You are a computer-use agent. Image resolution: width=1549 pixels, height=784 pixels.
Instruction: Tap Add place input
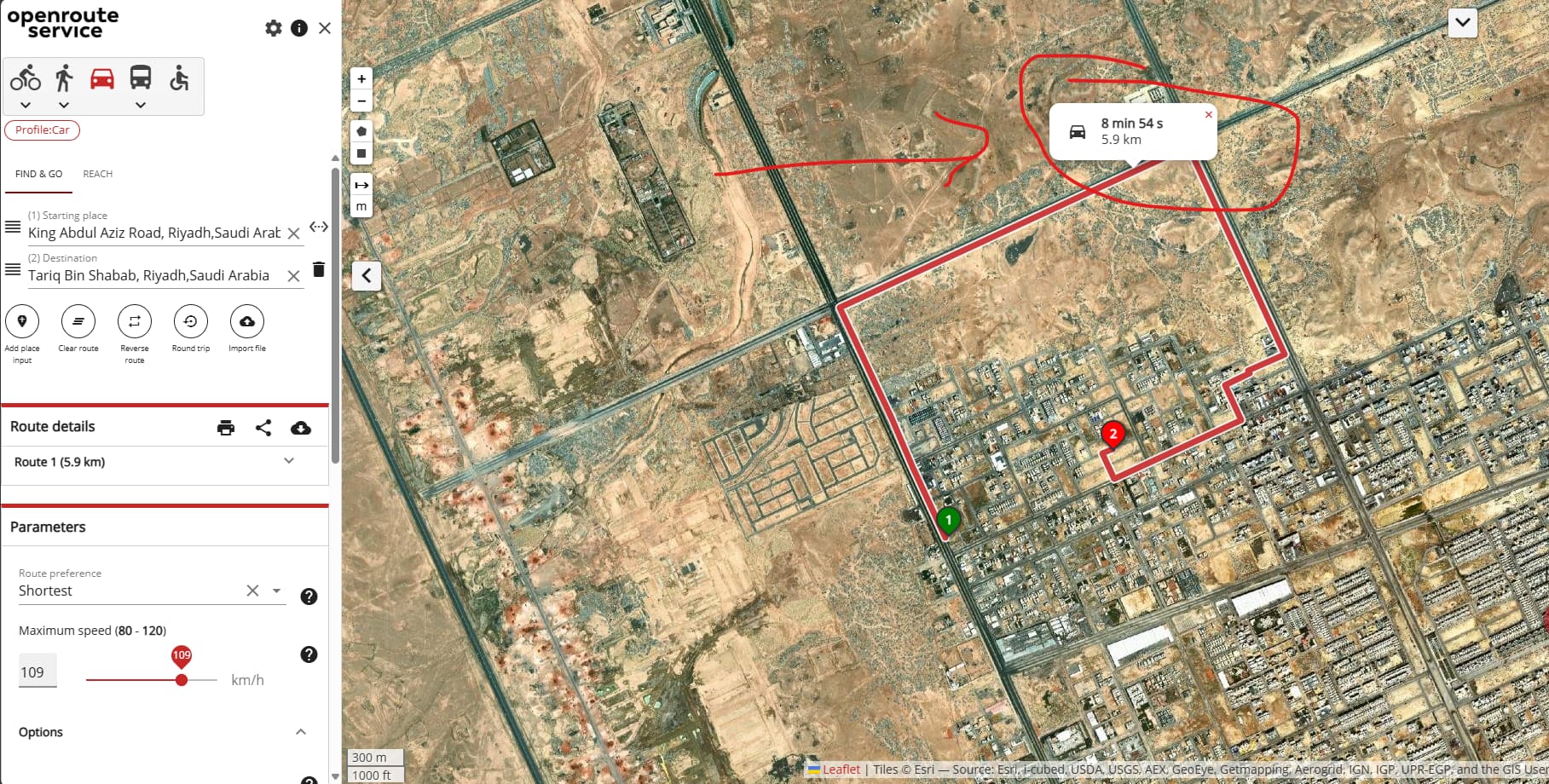[22, 322]
